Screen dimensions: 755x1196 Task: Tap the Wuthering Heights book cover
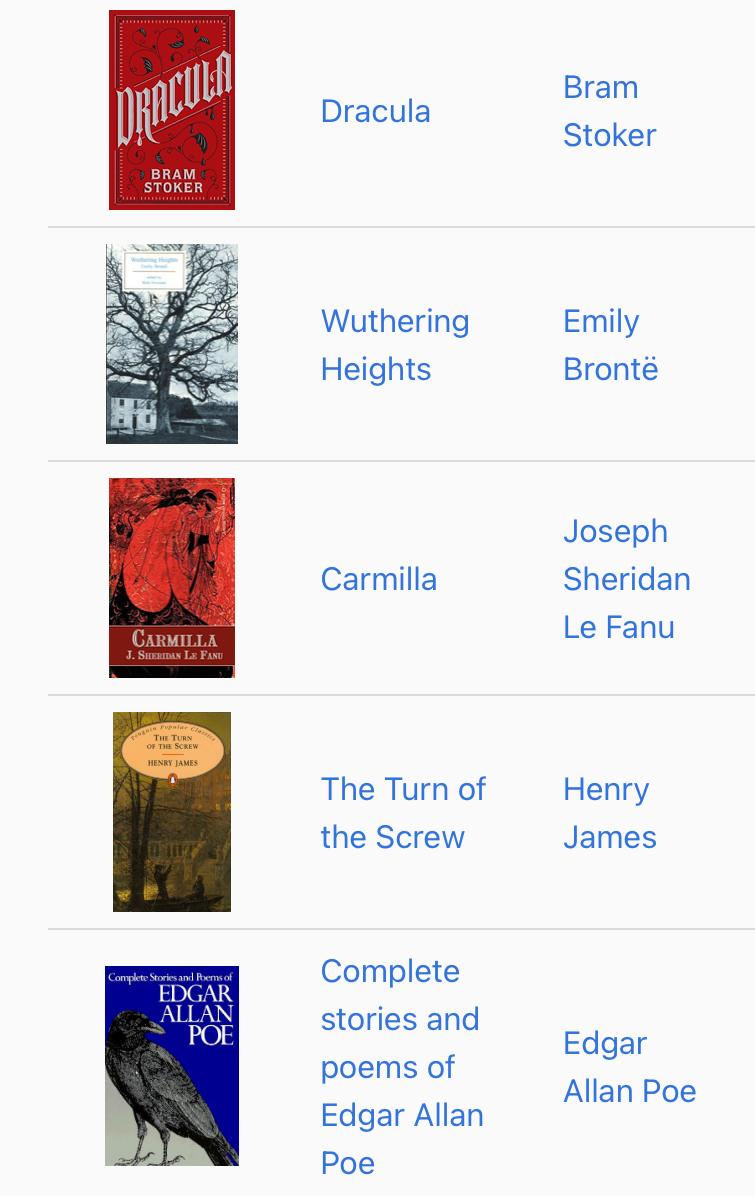(x=172, y=344)
